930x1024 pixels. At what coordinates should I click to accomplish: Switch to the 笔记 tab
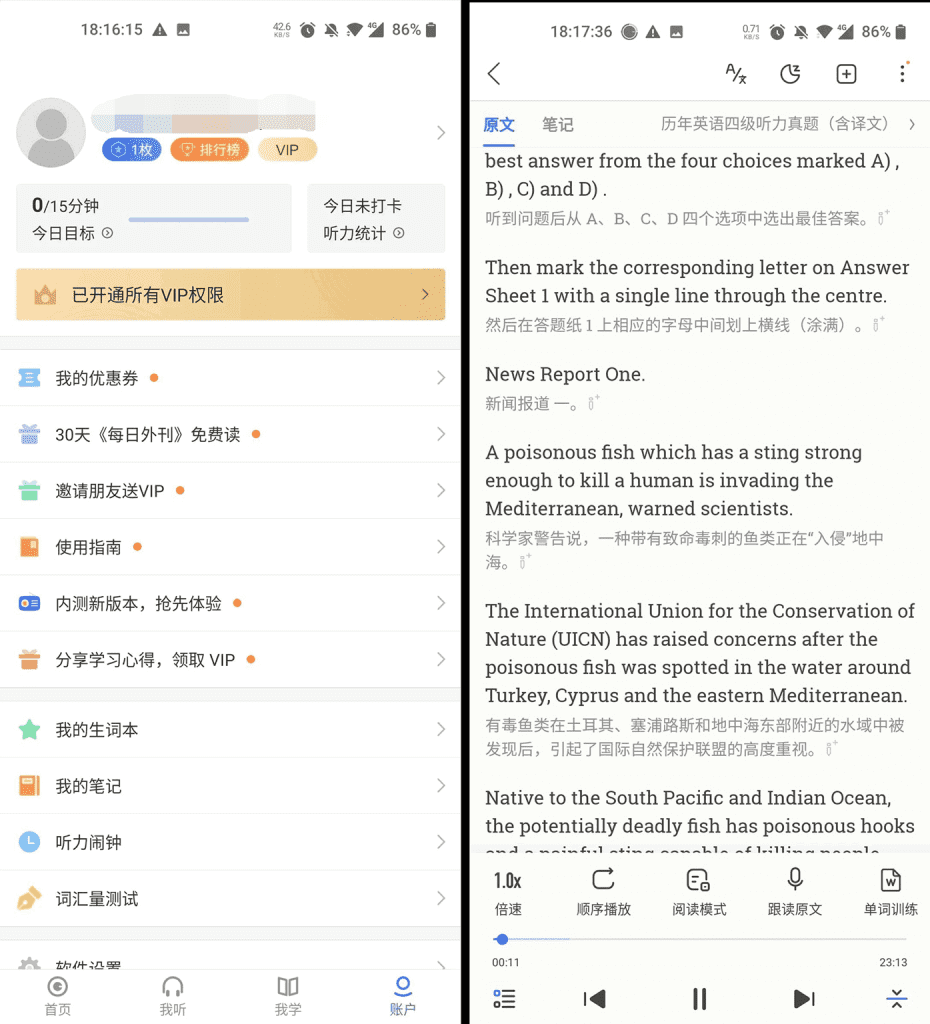pos(558,125)
